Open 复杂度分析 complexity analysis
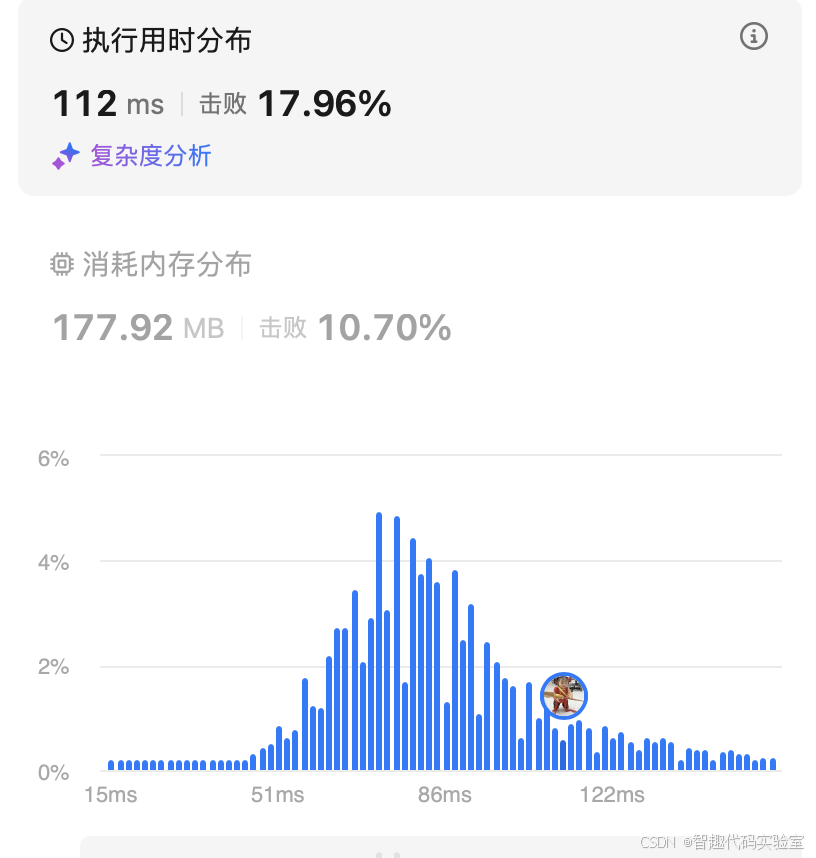816x858 pixels. click(150, 156)
